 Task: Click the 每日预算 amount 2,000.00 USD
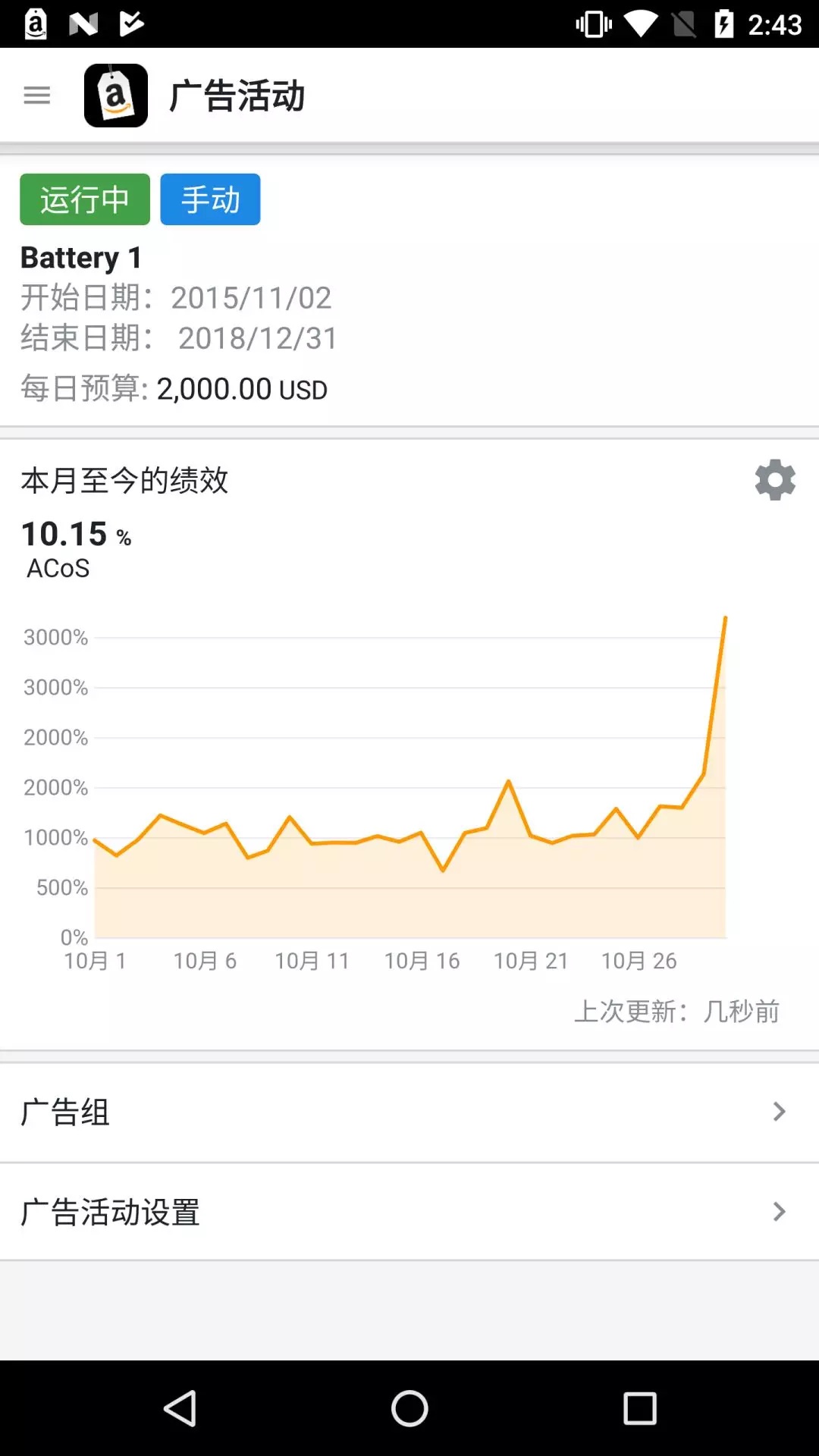pos(241,388)
